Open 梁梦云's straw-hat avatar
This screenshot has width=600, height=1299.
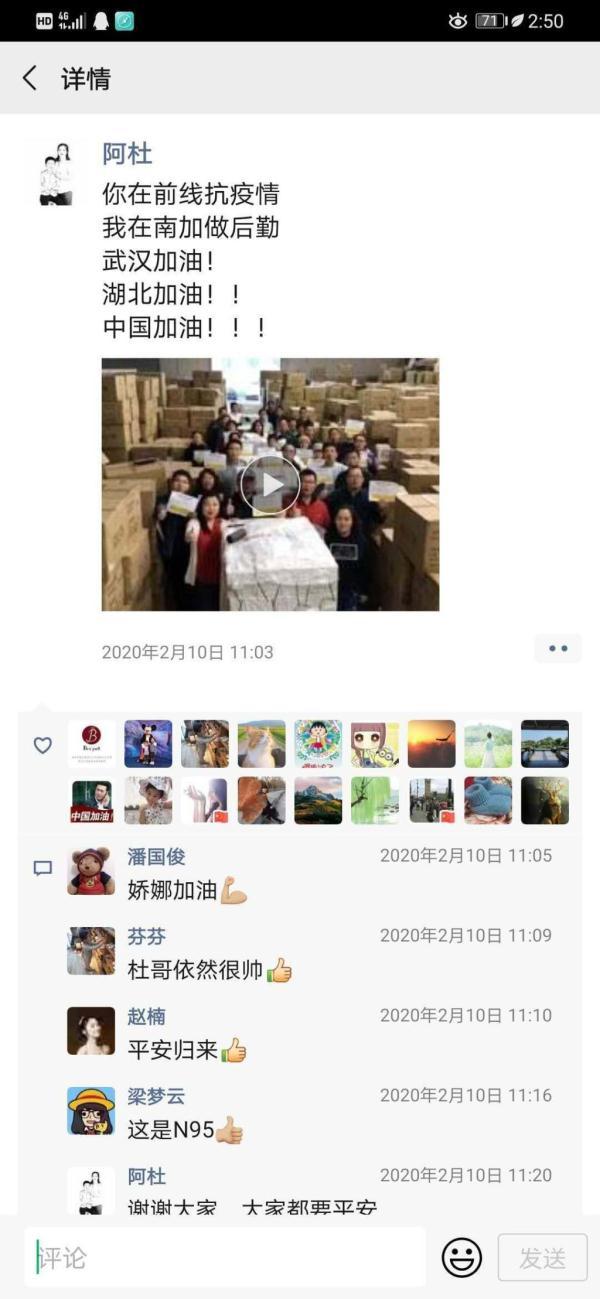91,1111
